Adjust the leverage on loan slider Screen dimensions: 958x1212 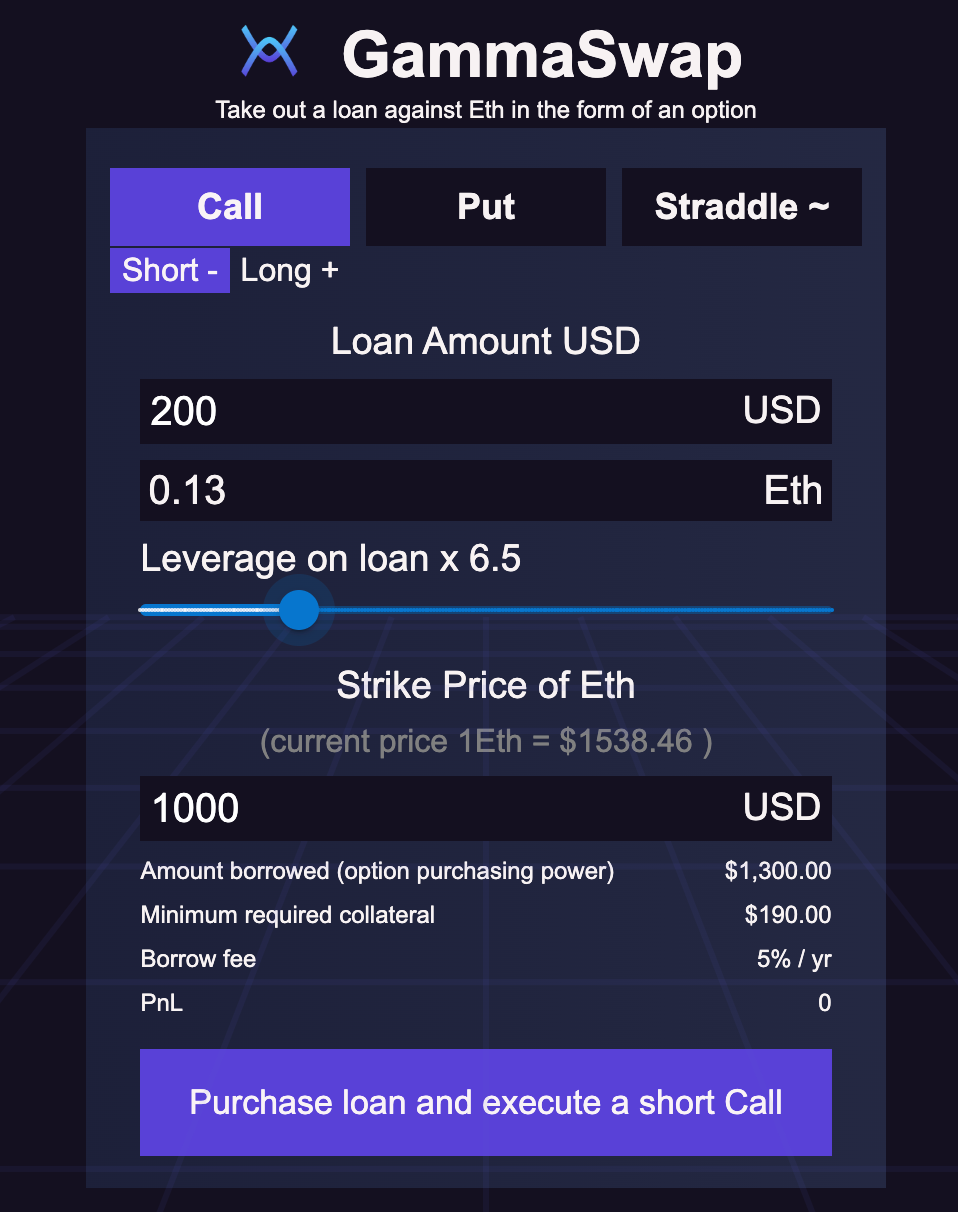tap(298, 610)
